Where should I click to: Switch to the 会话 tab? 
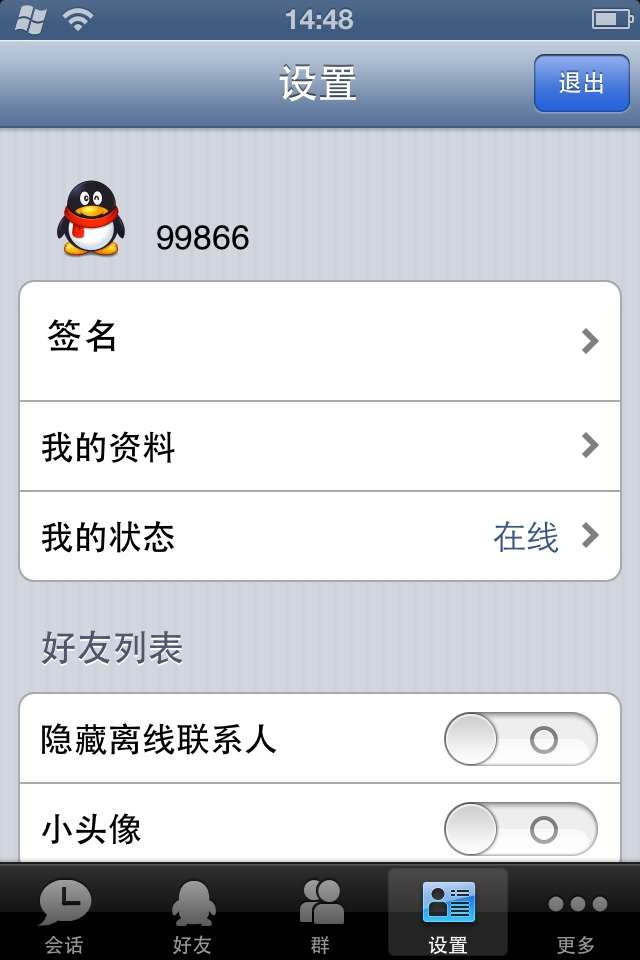point(64,915)
